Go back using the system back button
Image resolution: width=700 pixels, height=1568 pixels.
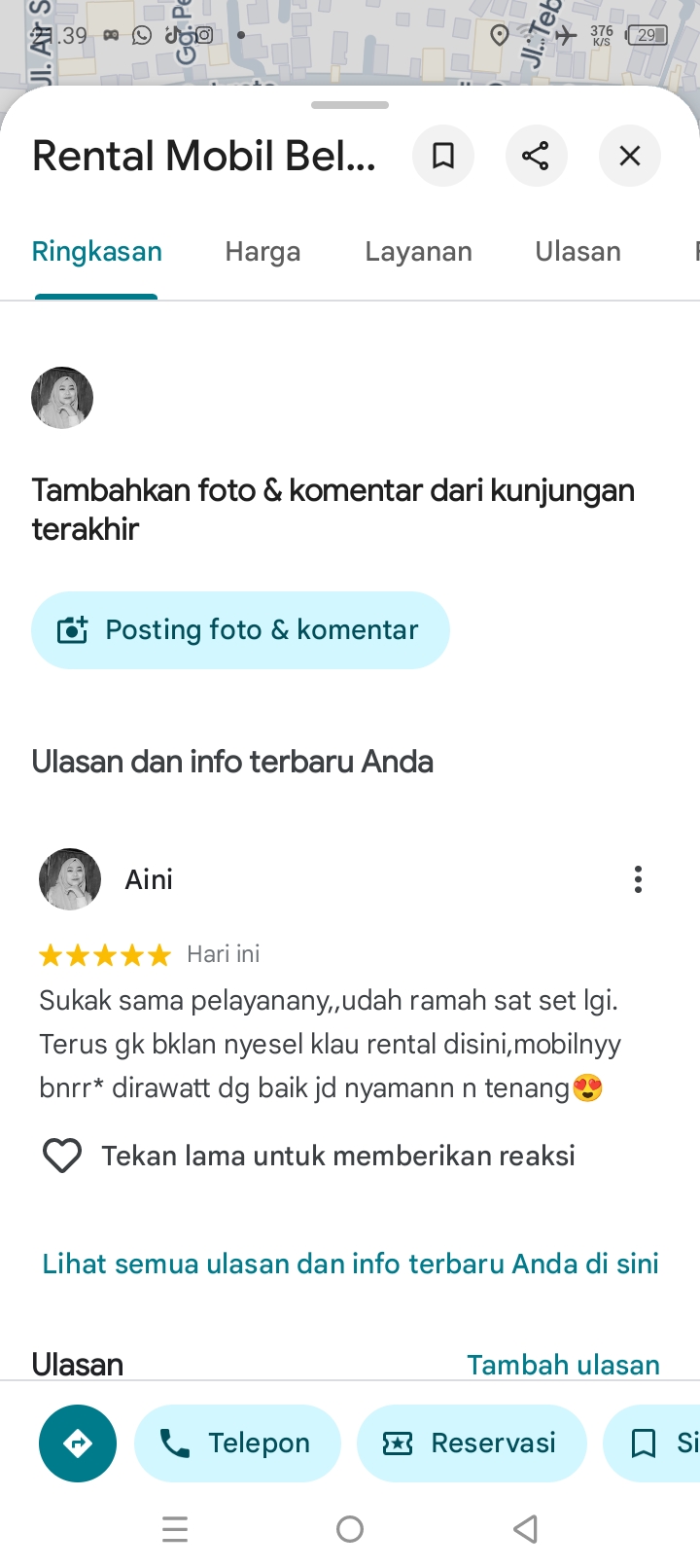point(525,1529)
